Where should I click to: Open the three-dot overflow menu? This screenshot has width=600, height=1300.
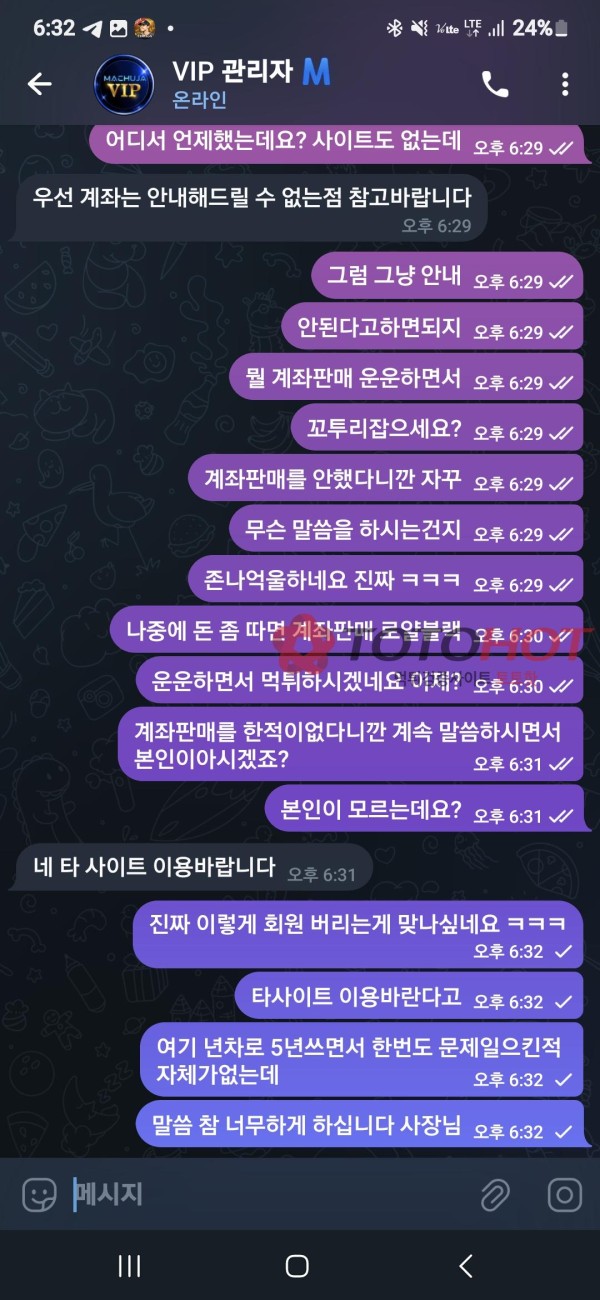(x=565, y=85)
